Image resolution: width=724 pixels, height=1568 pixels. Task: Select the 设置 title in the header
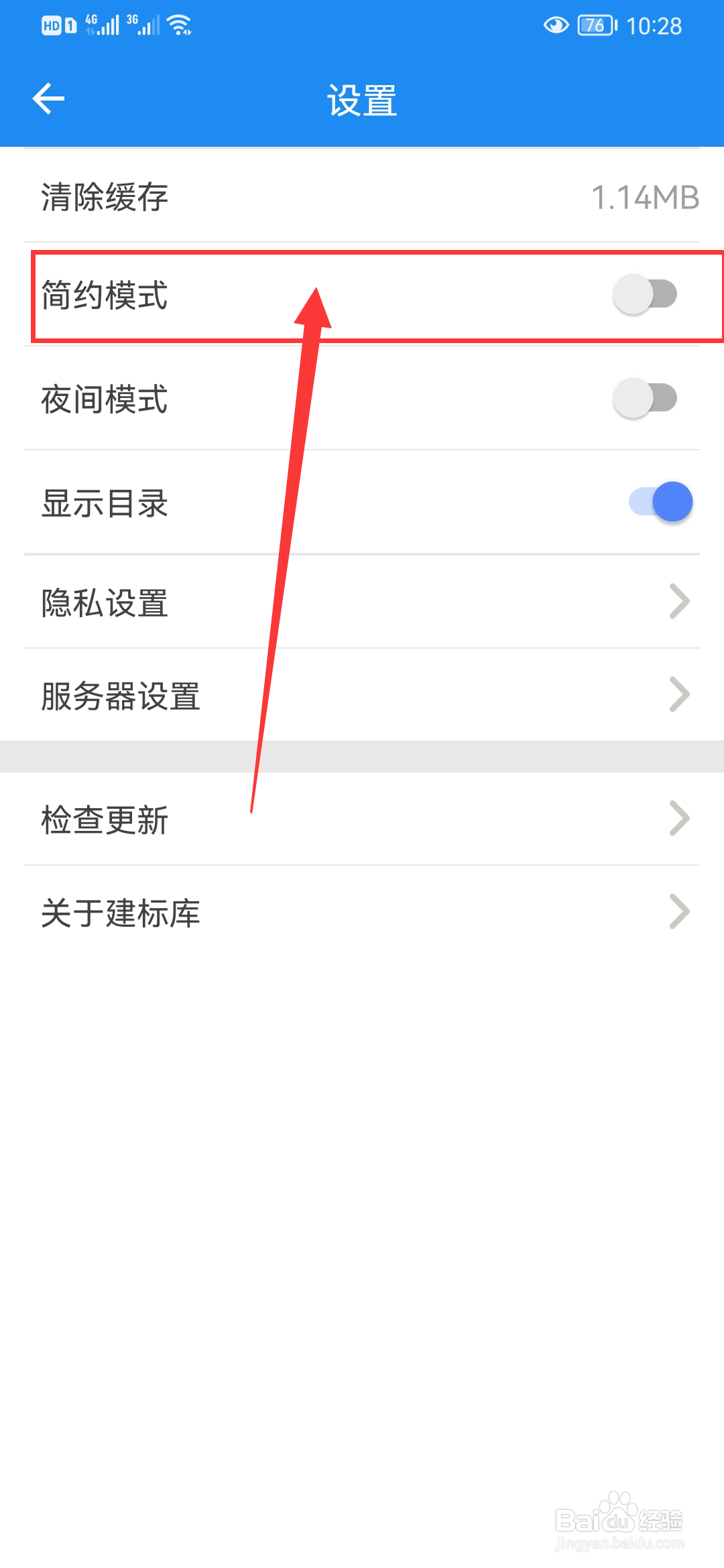point(362,99)
